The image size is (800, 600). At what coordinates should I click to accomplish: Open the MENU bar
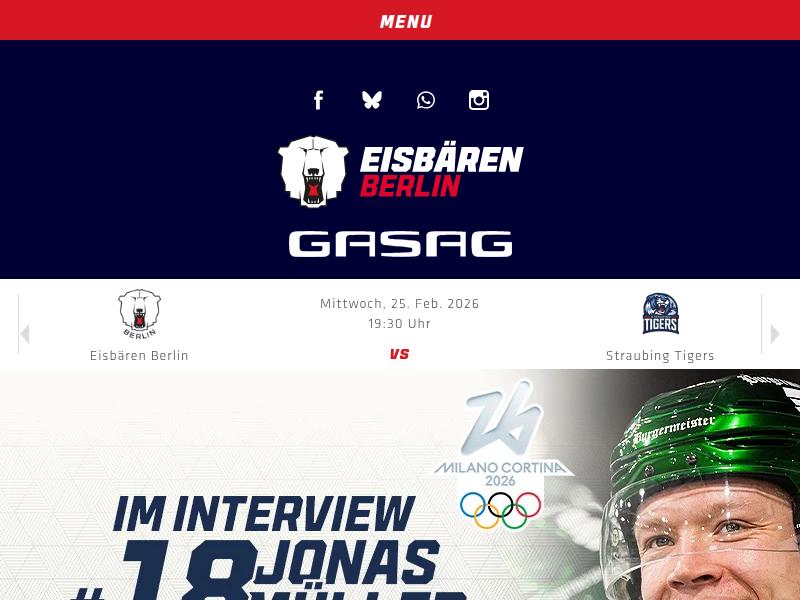405,21
